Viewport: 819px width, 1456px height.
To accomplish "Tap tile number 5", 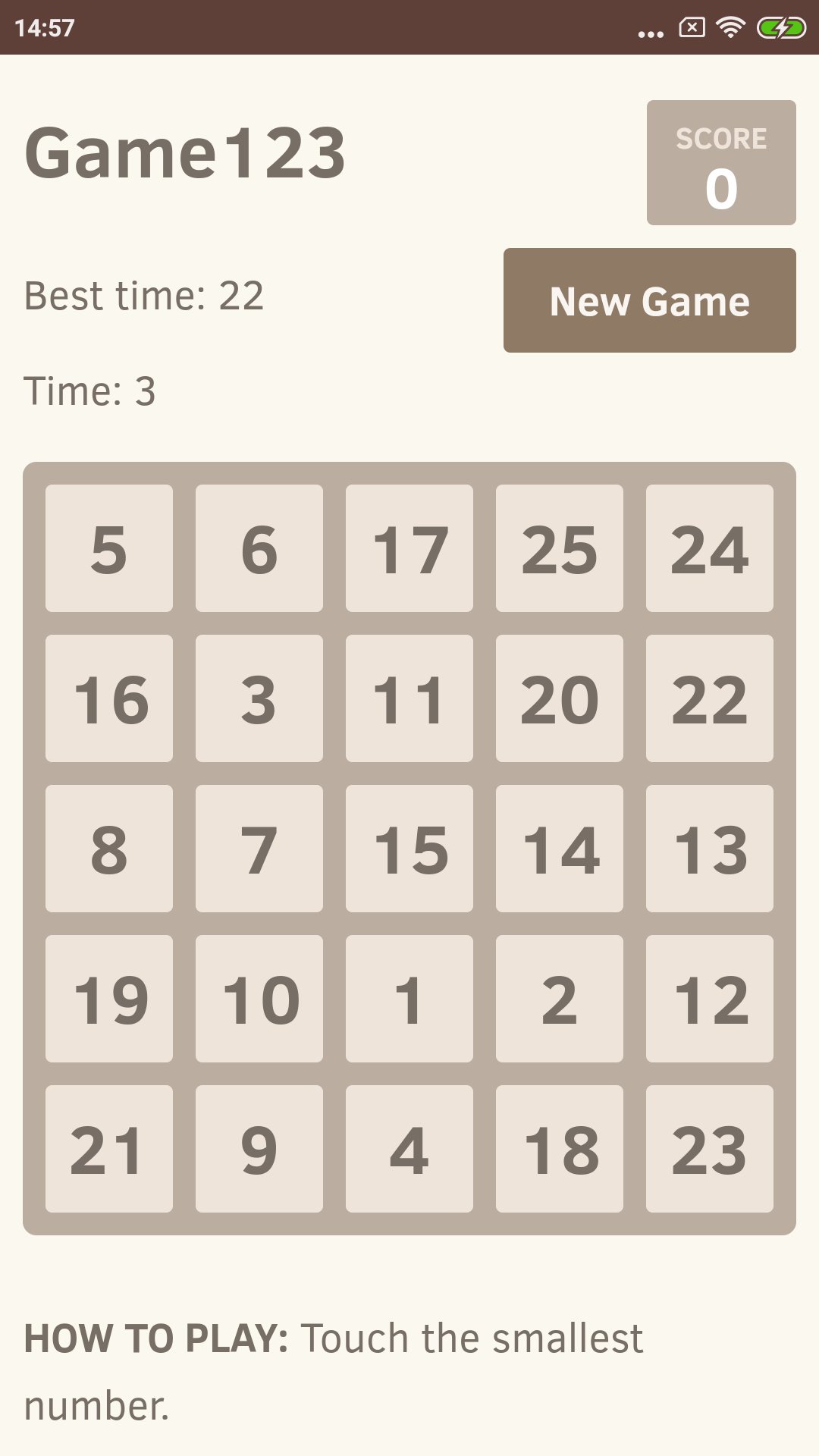I will click(109, 548).
